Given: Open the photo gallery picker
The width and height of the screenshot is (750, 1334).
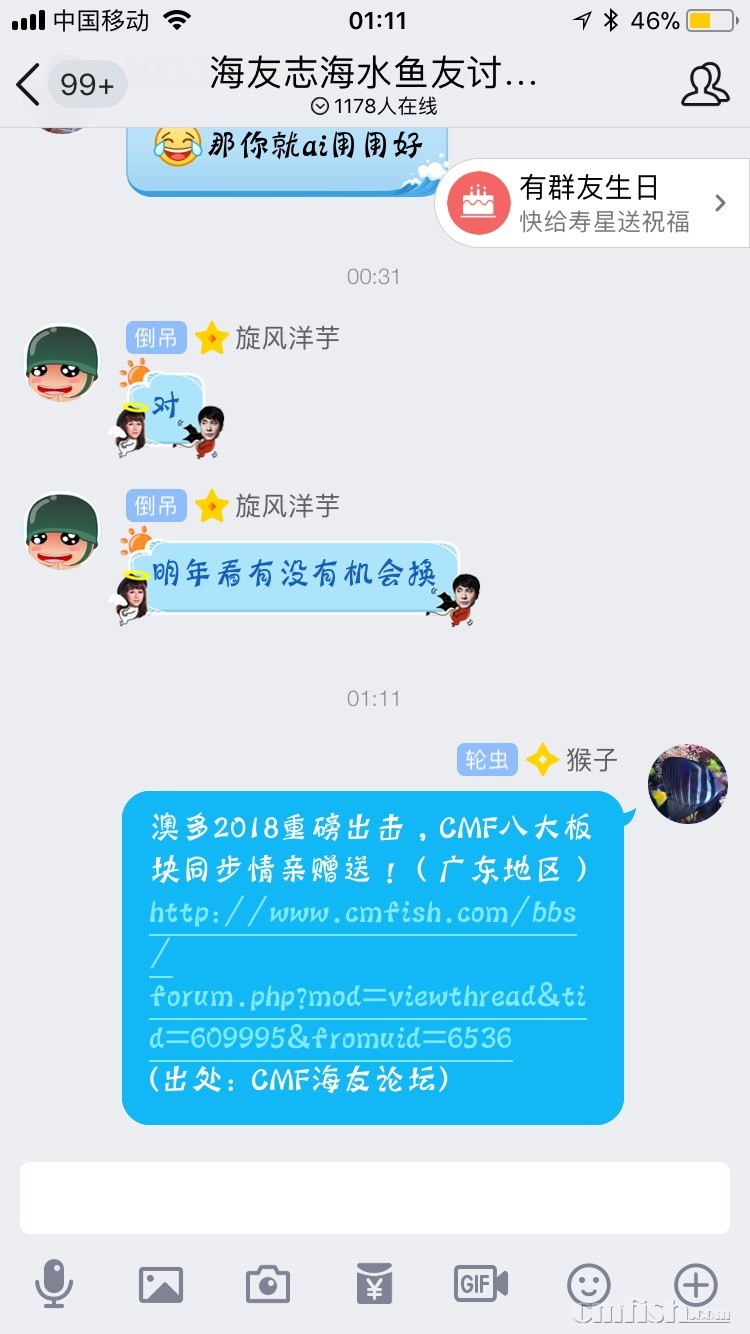Looking at the screenshot, I should point(161,1284).
